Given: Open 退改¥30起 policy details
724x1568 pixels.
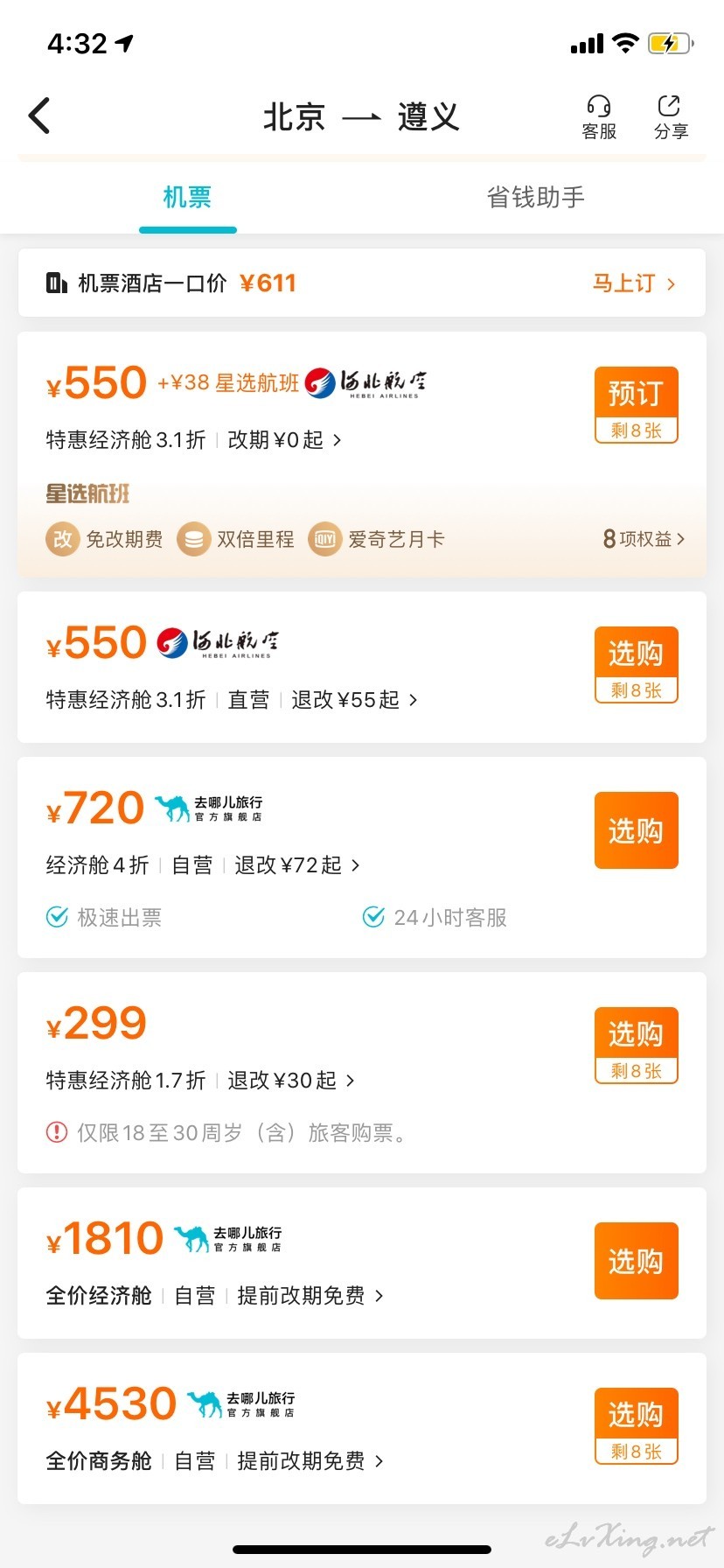Looking at the screenshot, I should click(291, 1081).
